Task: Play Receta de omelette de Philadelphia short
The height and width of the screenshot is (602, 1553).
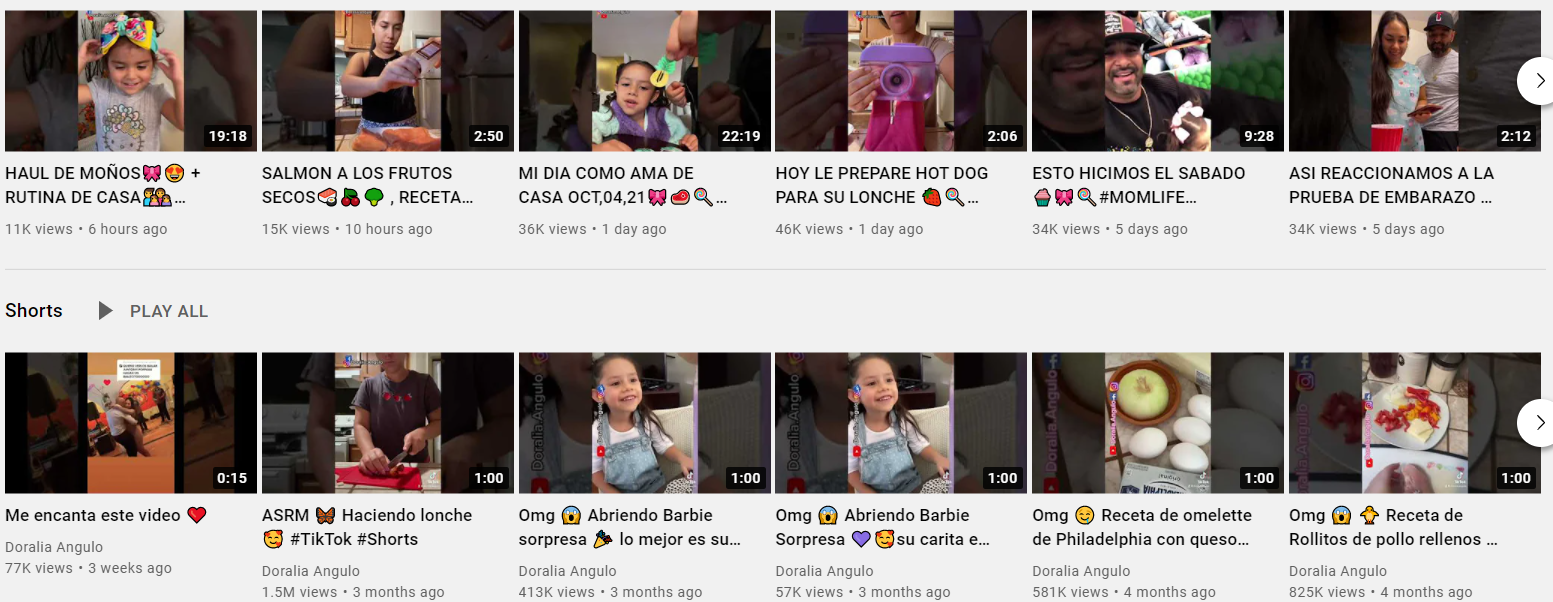Action: [x=1158, y=422]
